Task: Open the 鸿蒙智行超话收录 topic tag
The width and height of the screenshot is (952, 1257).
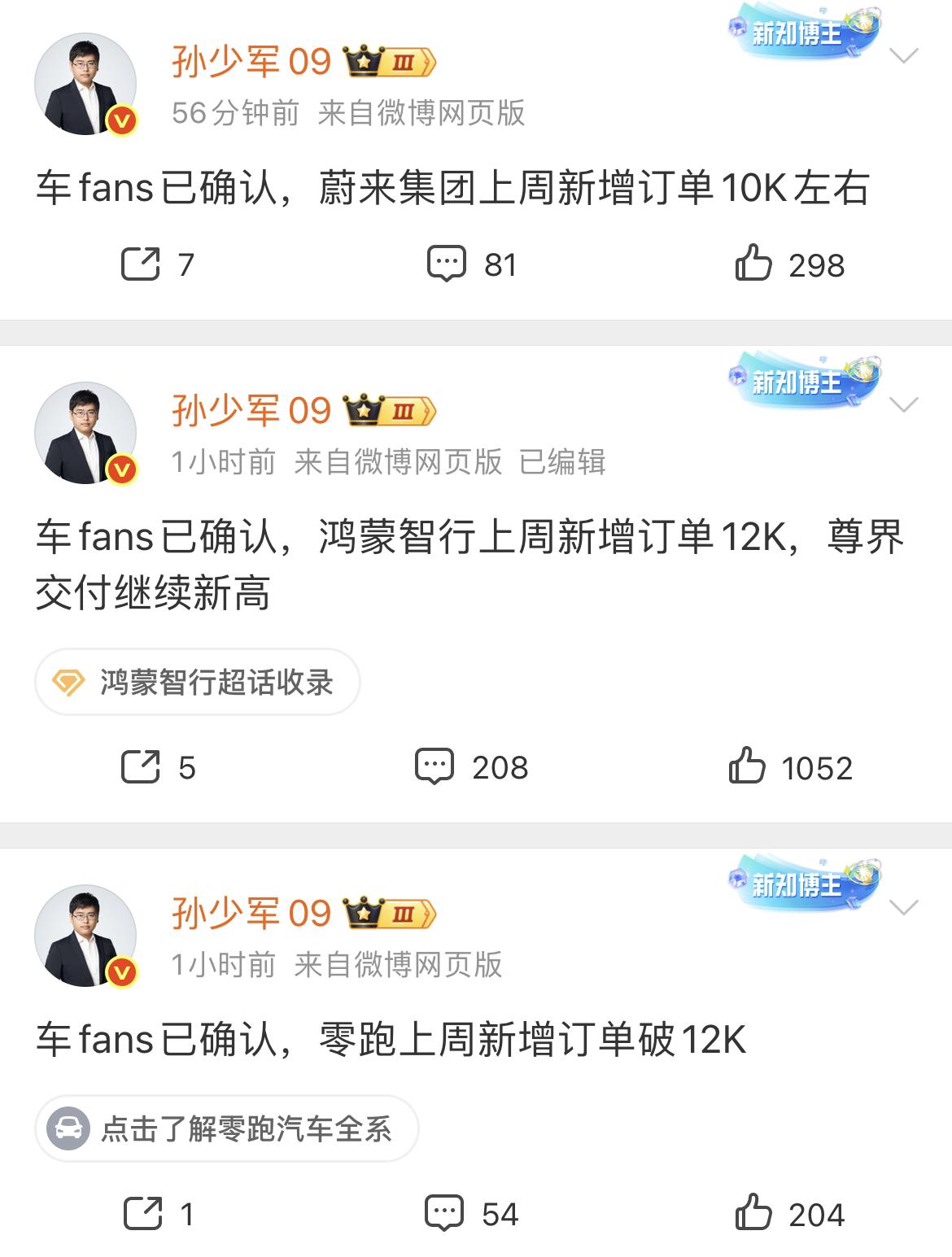Action: [x=198, y=683]
